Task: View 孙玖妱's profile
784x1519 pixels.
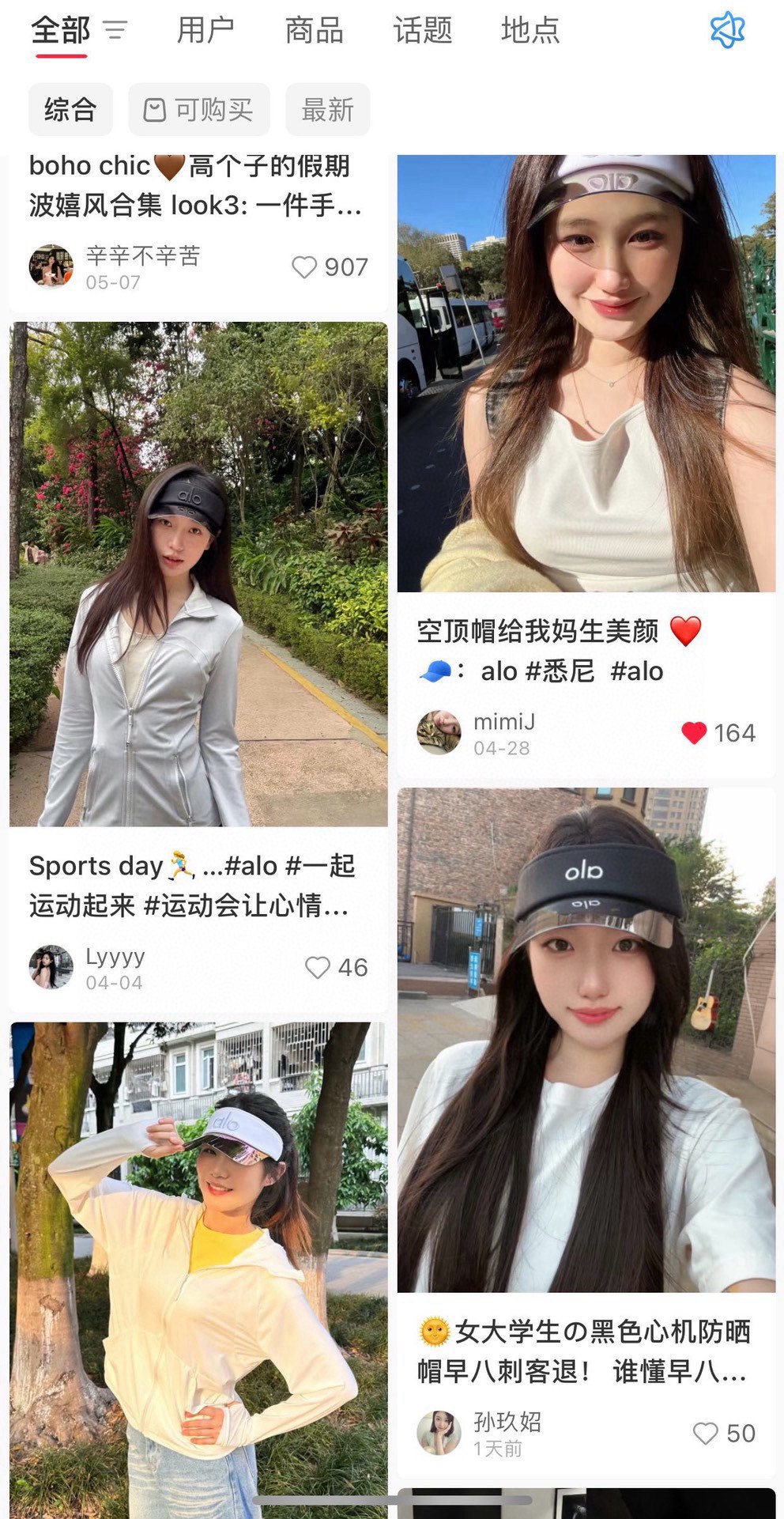Action: click(439, 1433)
